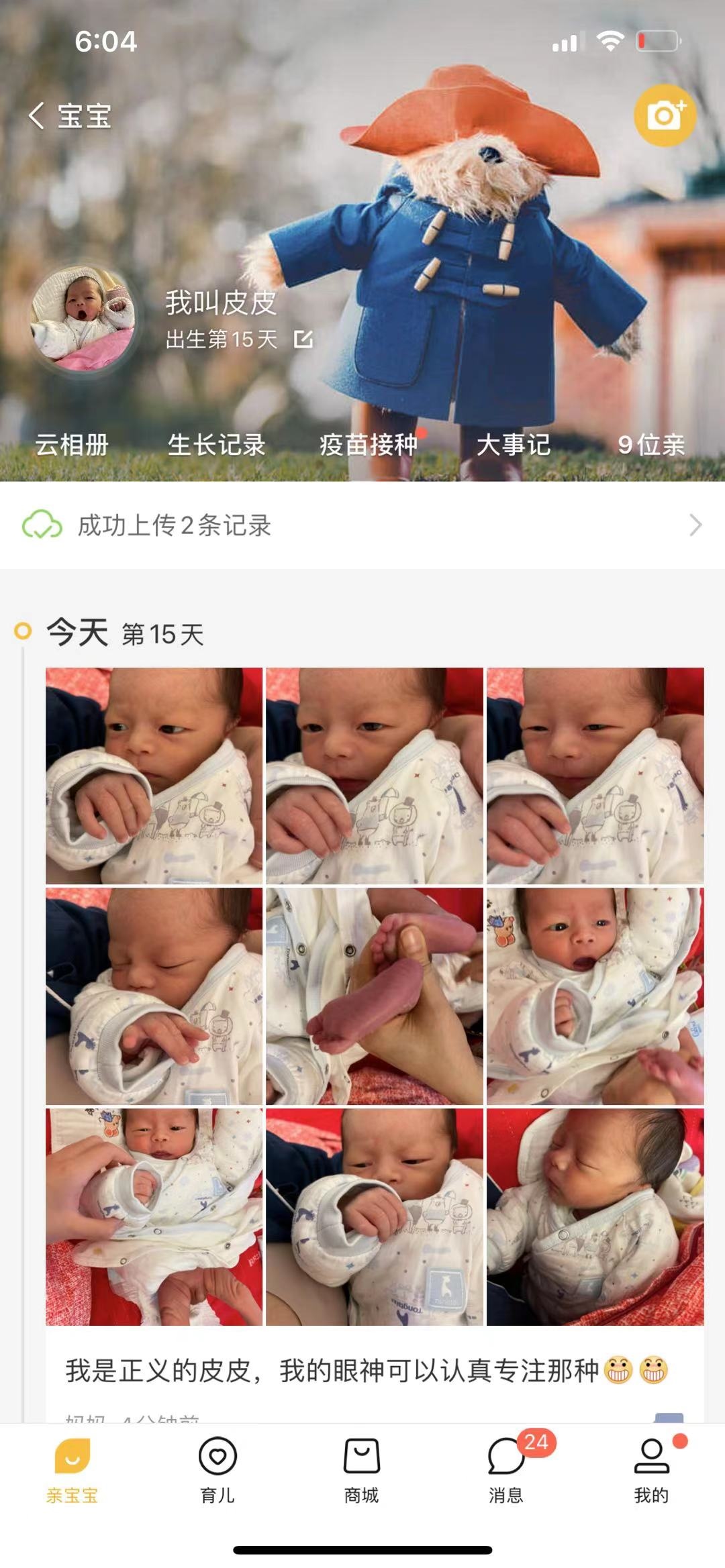Open the baby's profile avatar
The image size is (725, 1568).
(83, 317)
